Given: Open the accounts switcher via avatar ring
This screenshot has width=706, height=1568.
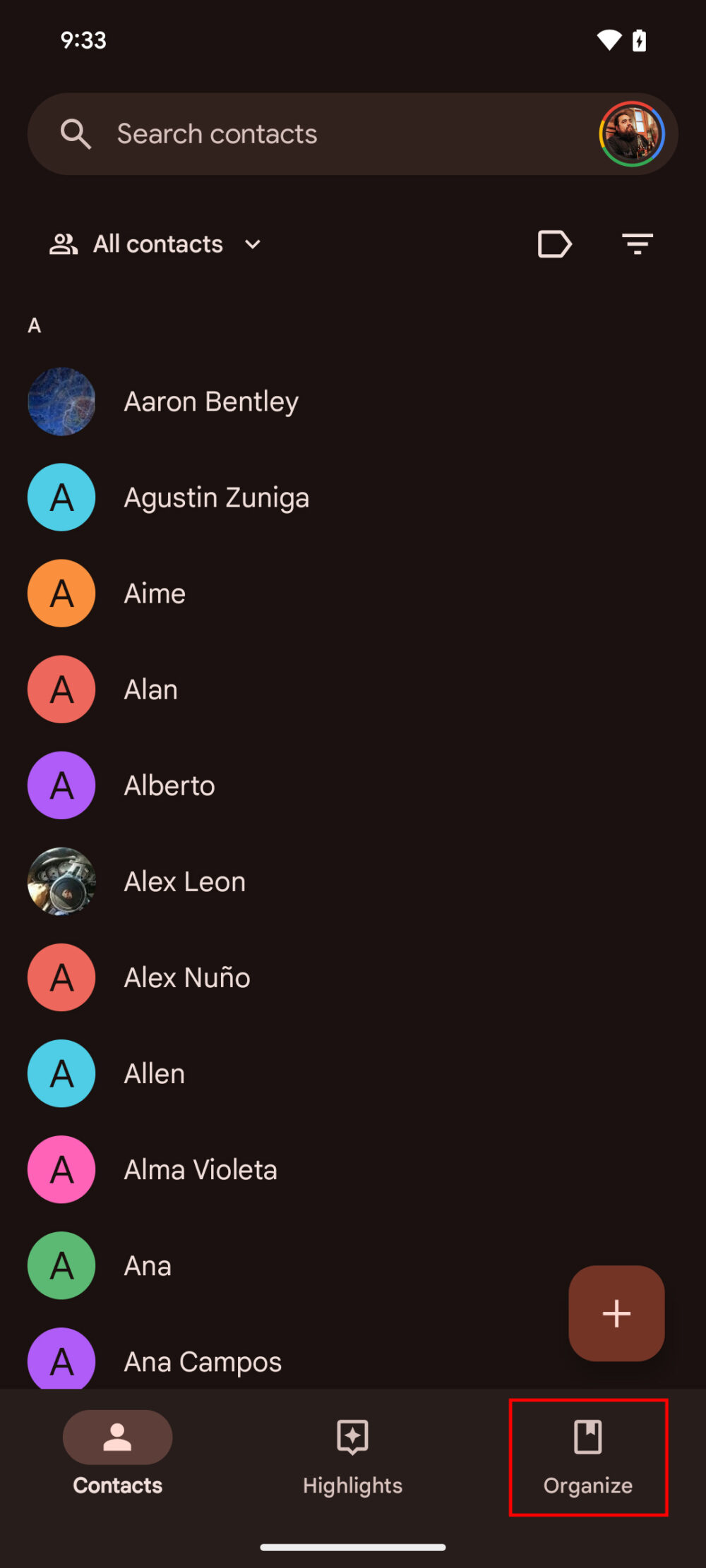Looking at the screenshot, I should [632, 134].
